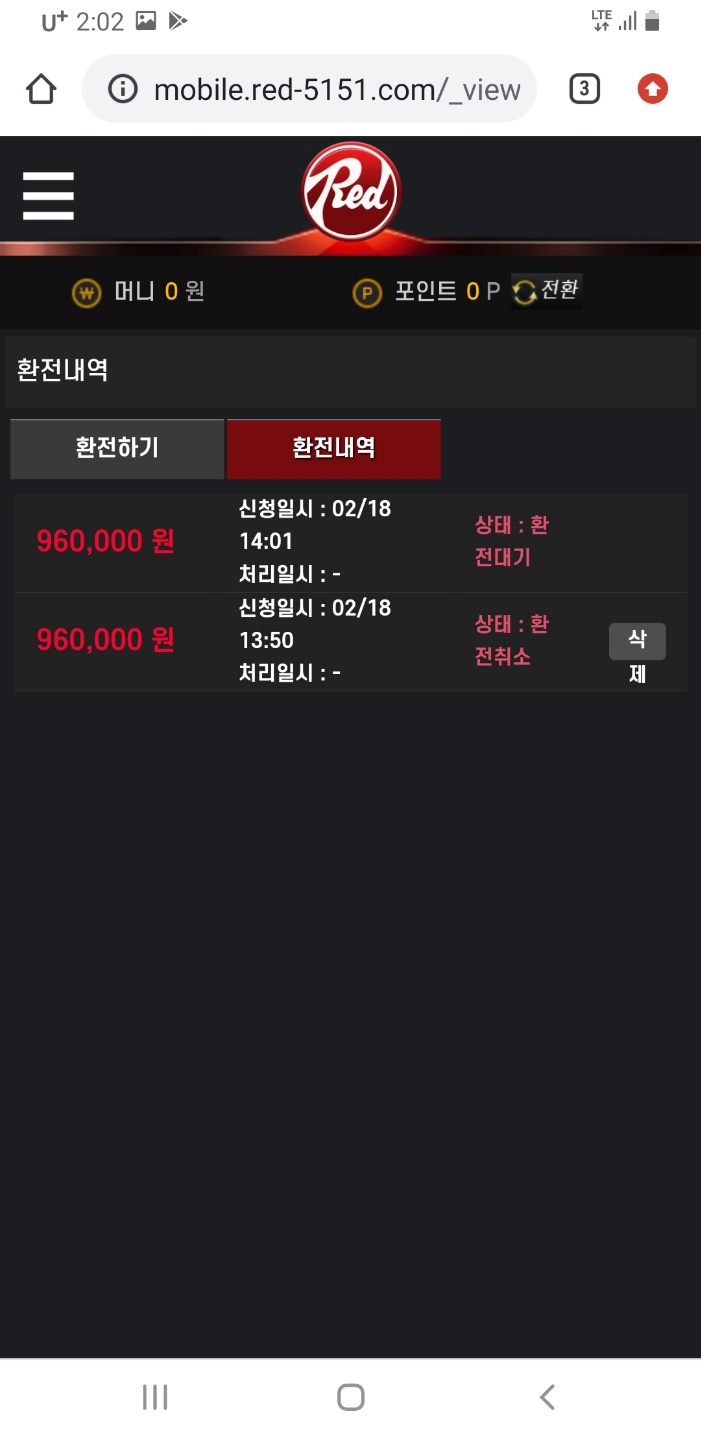Open recent apps from navigation bar

(x=155, y=1397)
